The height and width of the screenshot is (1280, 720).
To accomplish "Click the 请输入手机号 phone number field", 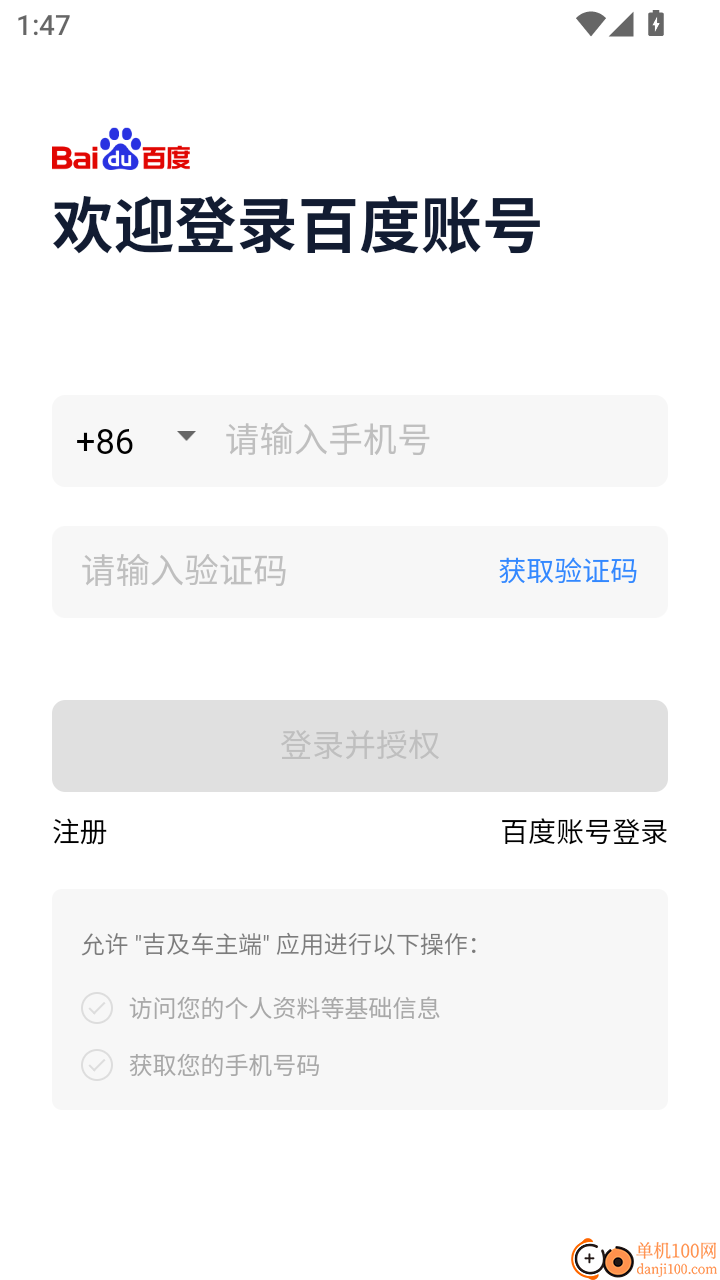I will tap(400, 440).
